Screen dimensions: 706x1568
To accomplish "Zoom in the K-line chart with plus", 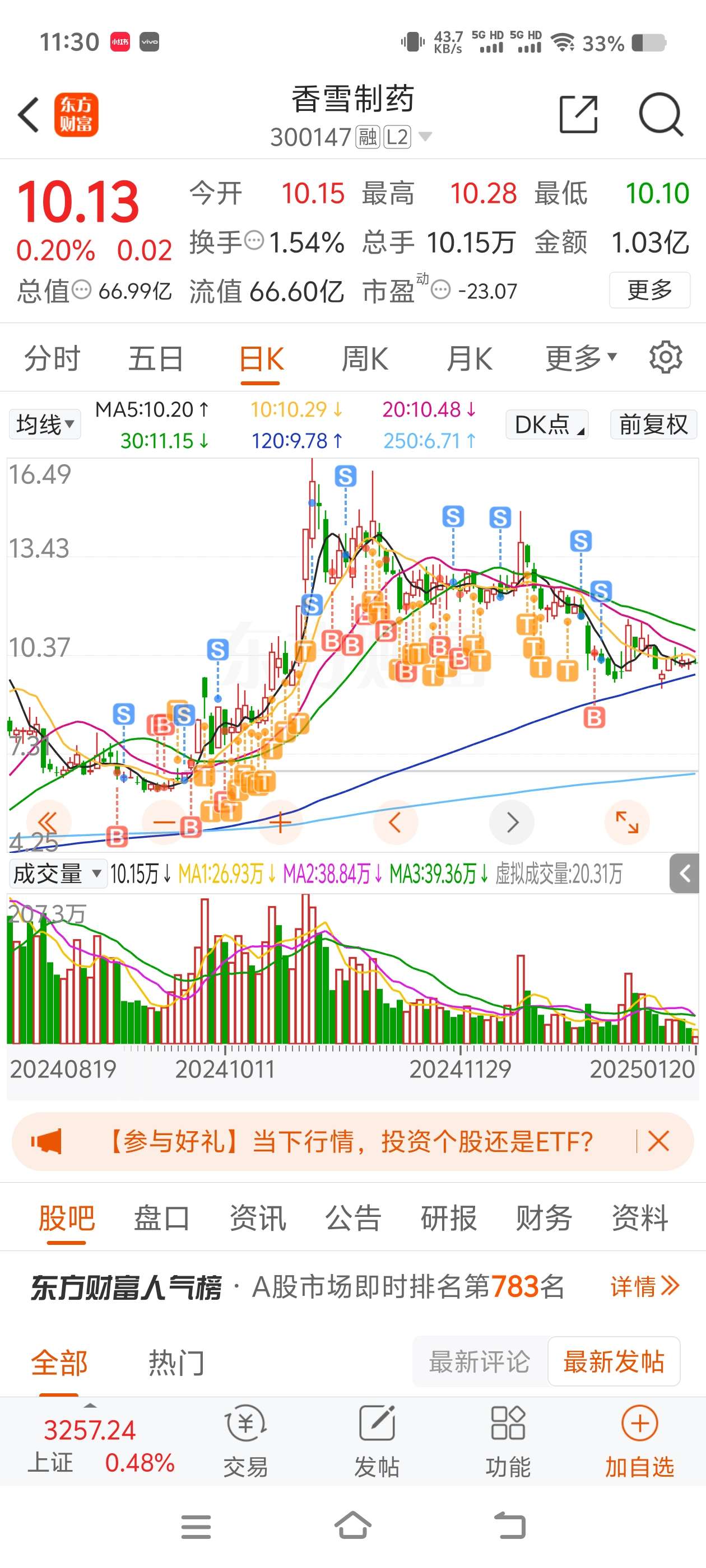I will (x=280, y=822).
